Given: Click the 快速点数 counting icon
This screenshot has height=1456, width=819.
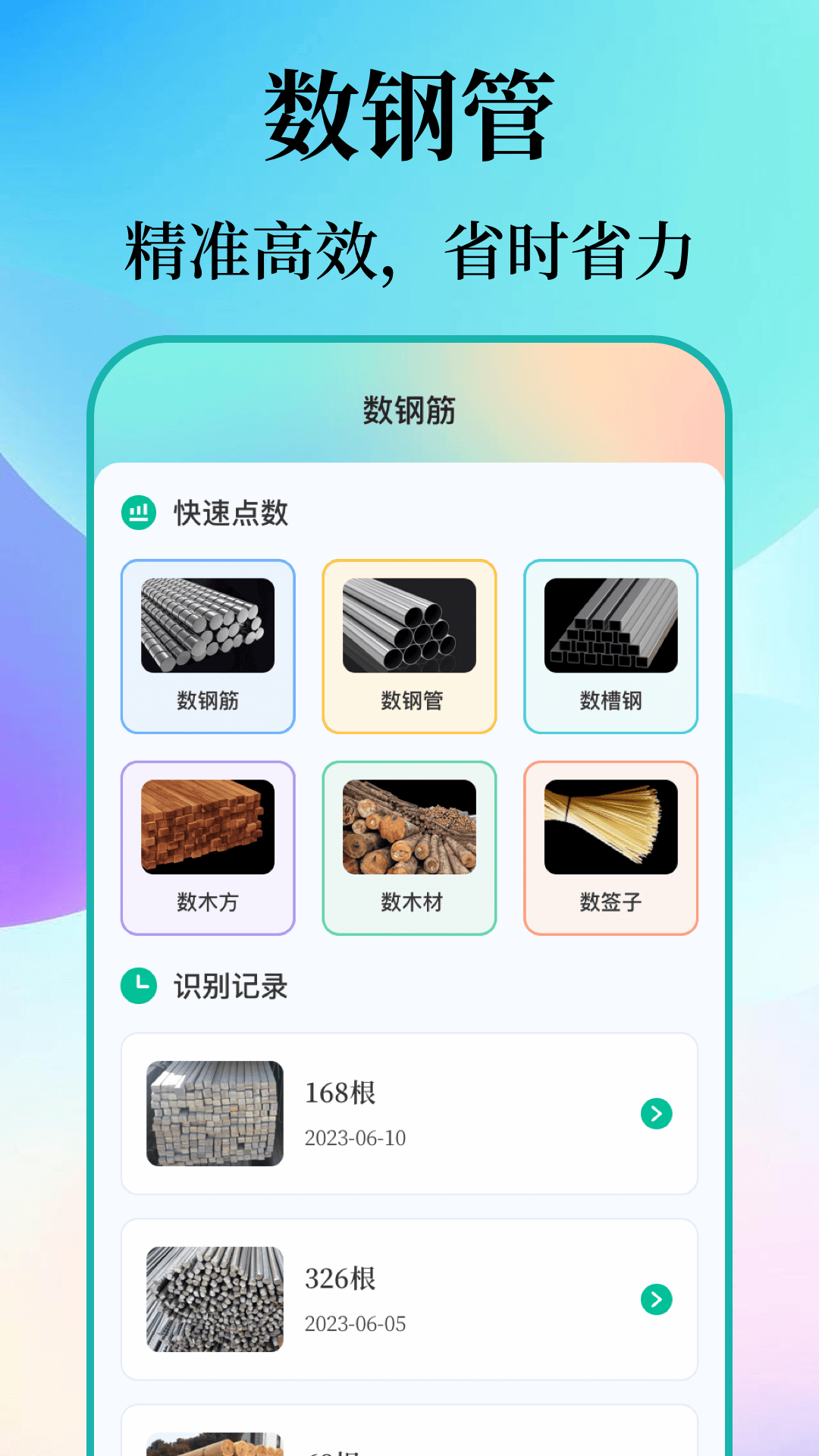Looking at the screenshot, I should coord(138,512).
